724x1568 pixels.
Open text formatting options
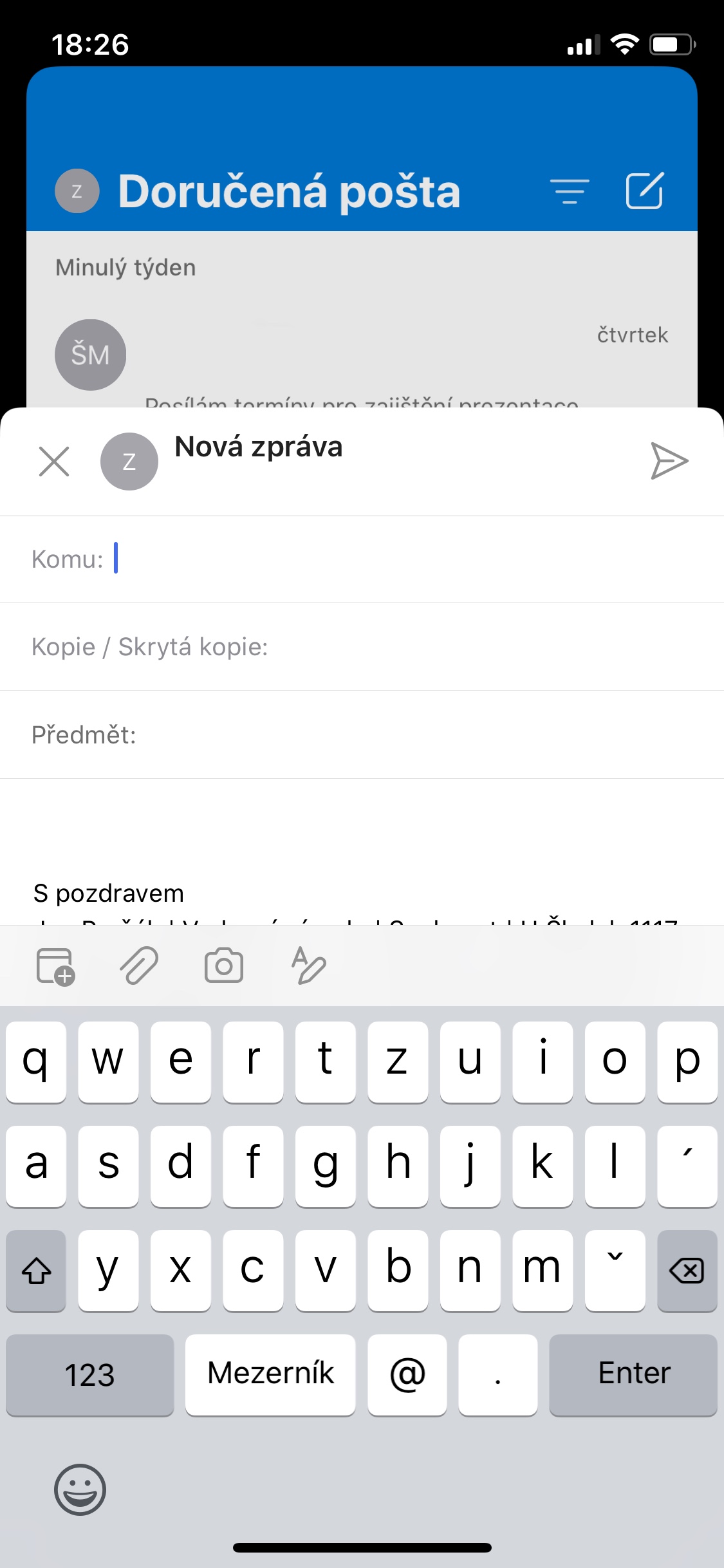point(308,966)
